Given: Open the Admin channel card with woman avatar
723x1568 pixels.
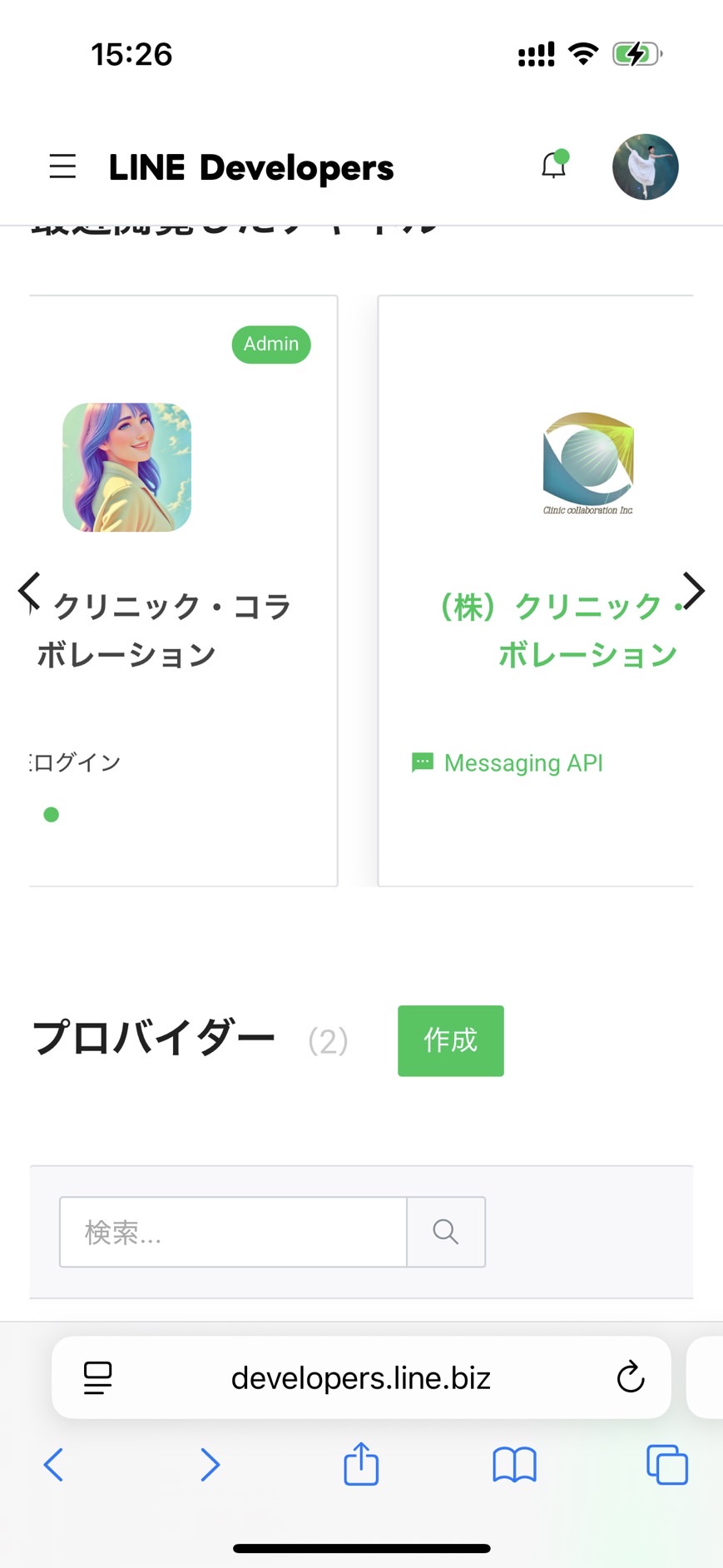Looking at the screenshot, I should [x=184, y=591].
